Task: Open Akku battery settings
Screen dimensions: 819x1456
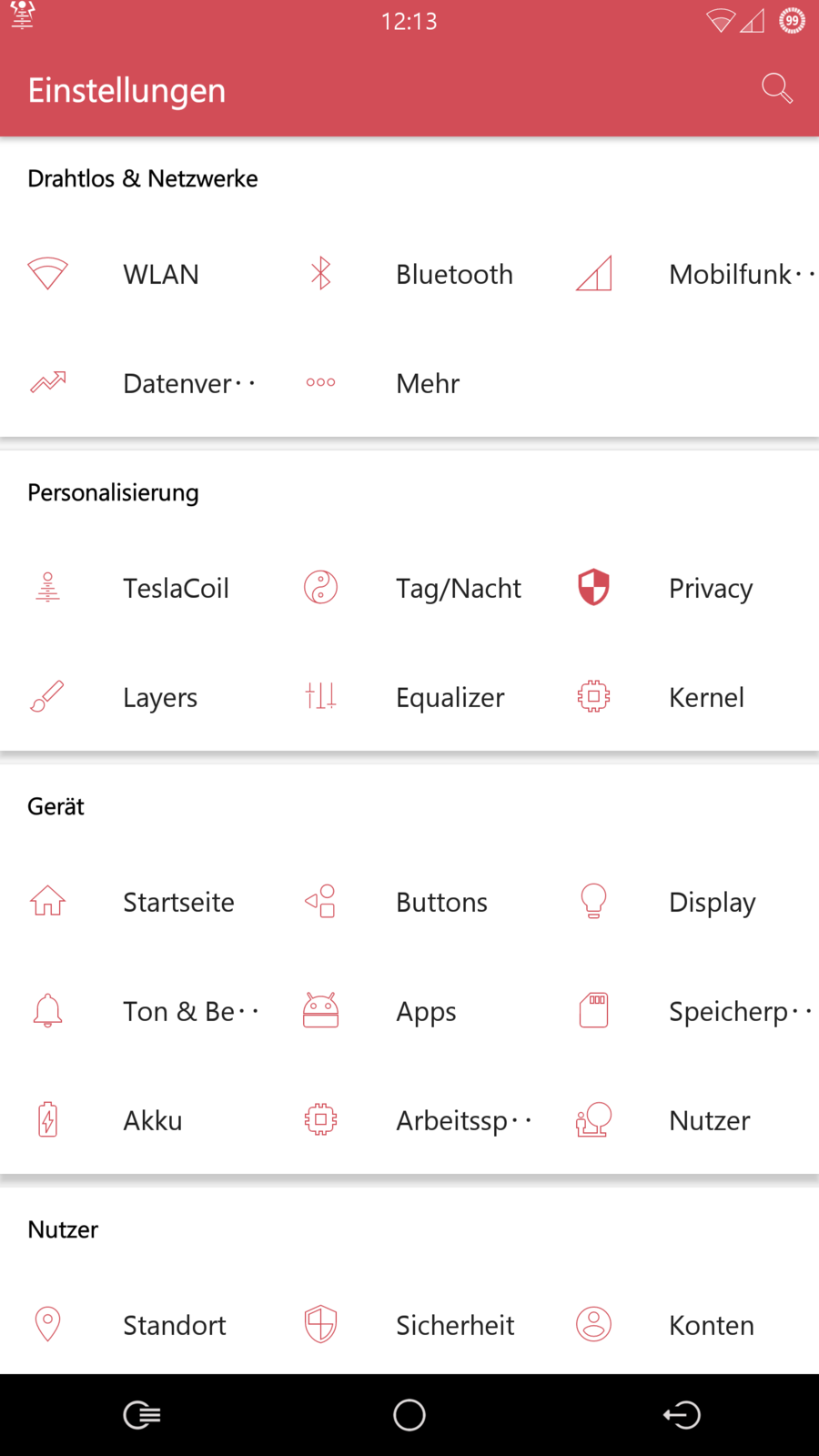Action: [153, 1120]
